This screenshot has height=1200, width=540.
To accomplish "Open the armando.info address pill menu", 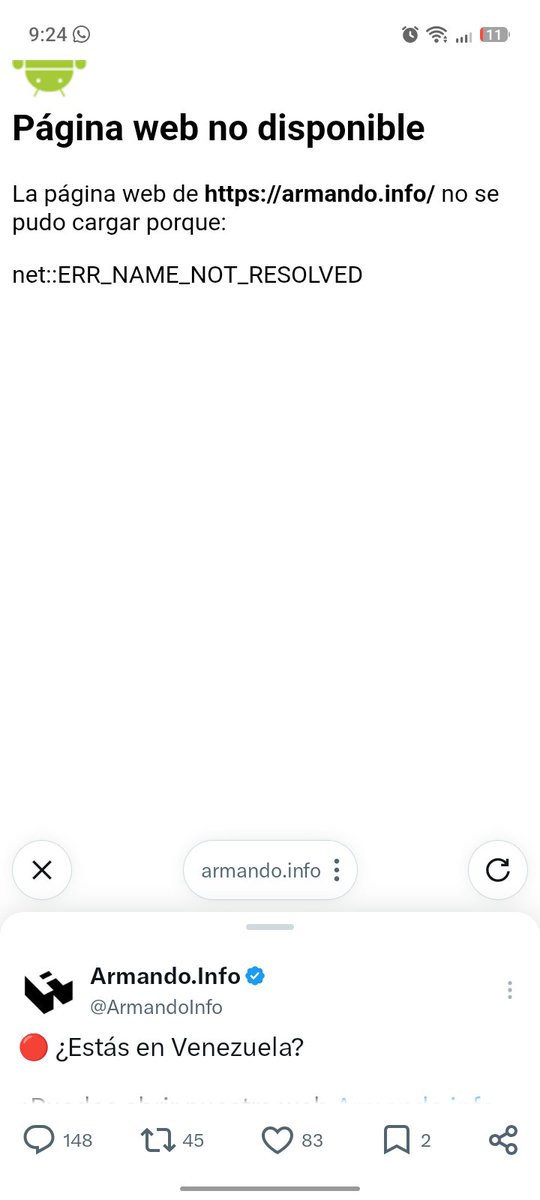I will pos(337,870).
